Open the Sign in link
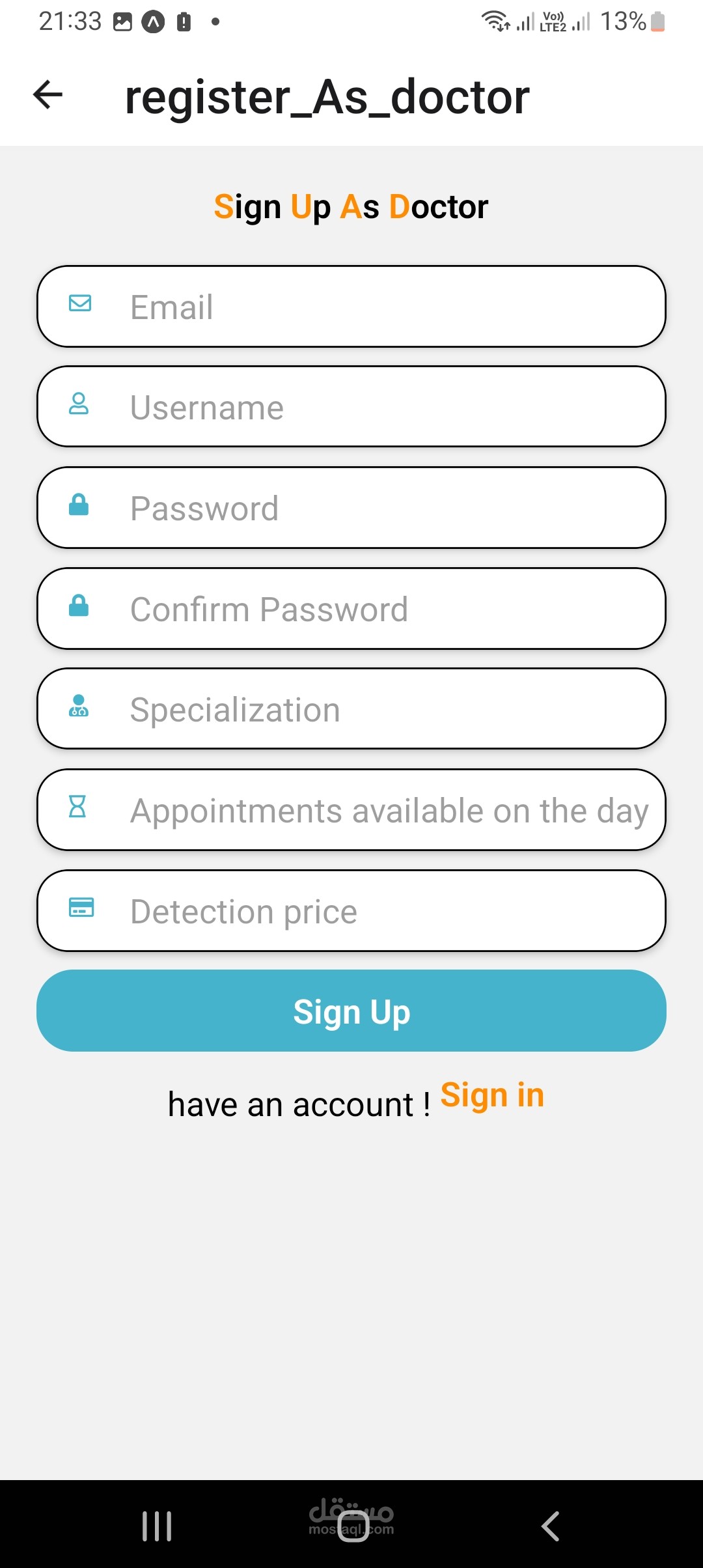This screenshot has height=1568, width=703. tap(492, 1095)
